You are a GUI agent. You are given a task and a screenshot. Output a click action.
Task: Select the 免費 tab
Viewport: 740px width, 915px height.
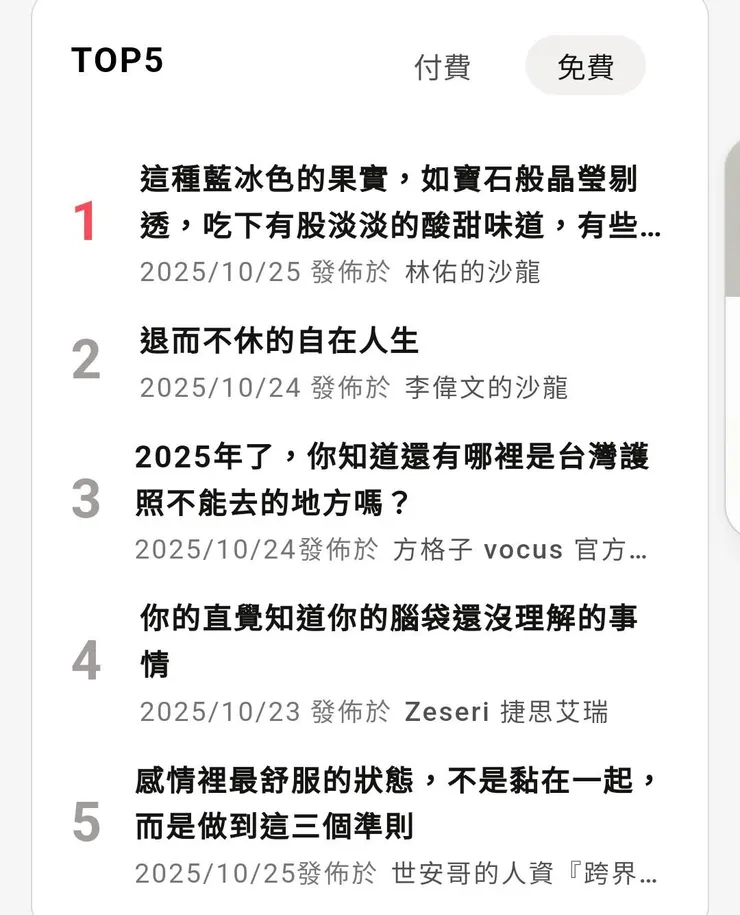pyautogui.click(x=585, y=65)
